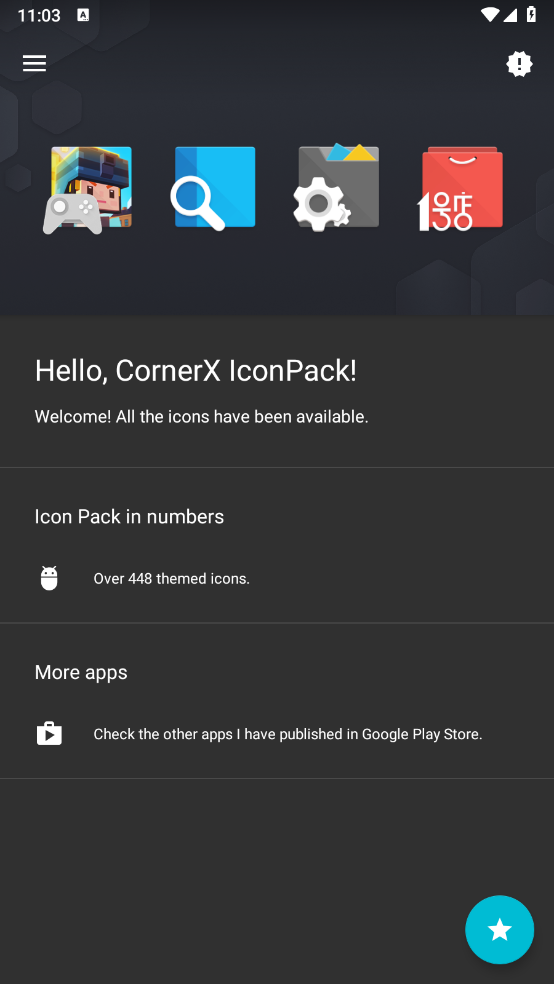Image resolution: width=554 pixels, height=984 pixels.
Task: Tap the game controller icon preview
Action: coord(87,190)
